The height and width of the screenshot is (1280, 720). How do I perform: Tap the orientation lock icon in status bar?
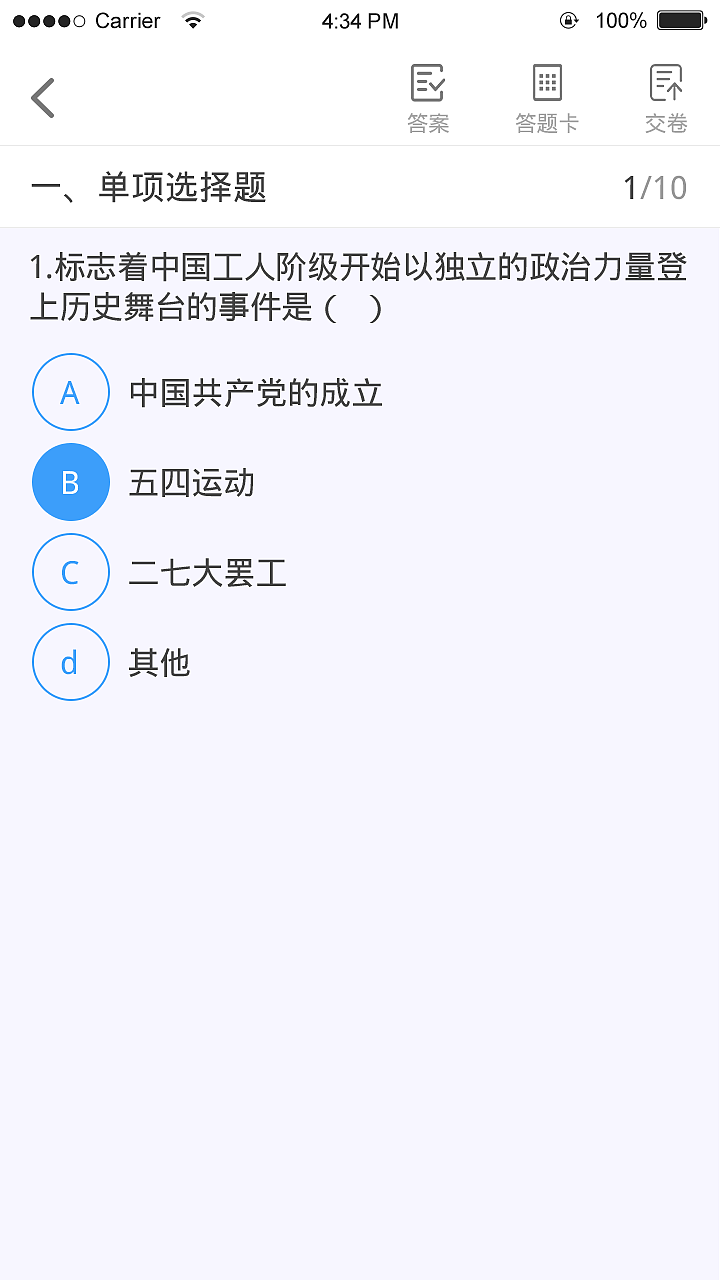click(x=569, y=18)
